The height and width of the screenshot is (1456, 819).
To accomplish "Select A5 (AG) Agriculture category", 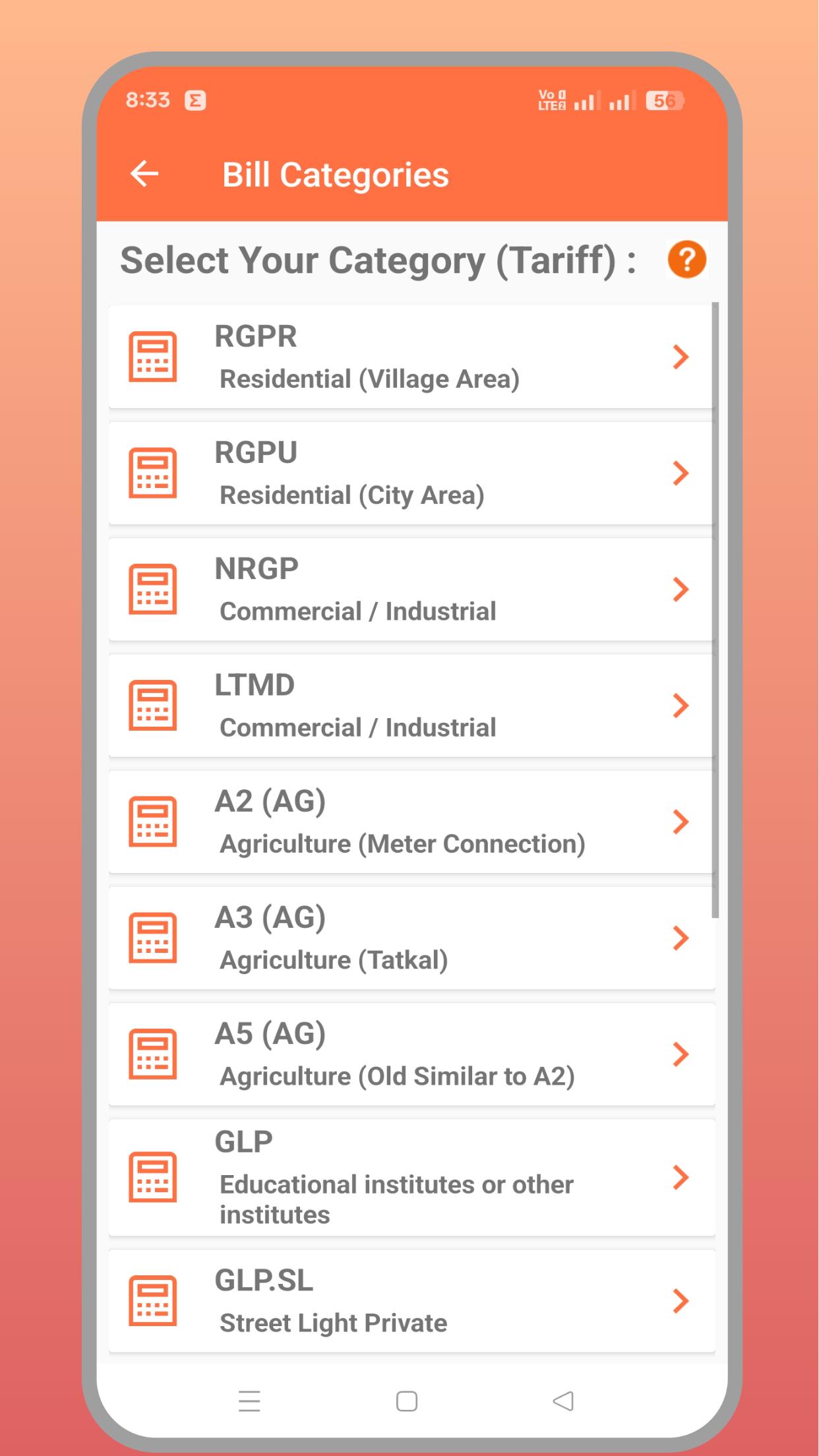I will click(x=410, y=1054).
